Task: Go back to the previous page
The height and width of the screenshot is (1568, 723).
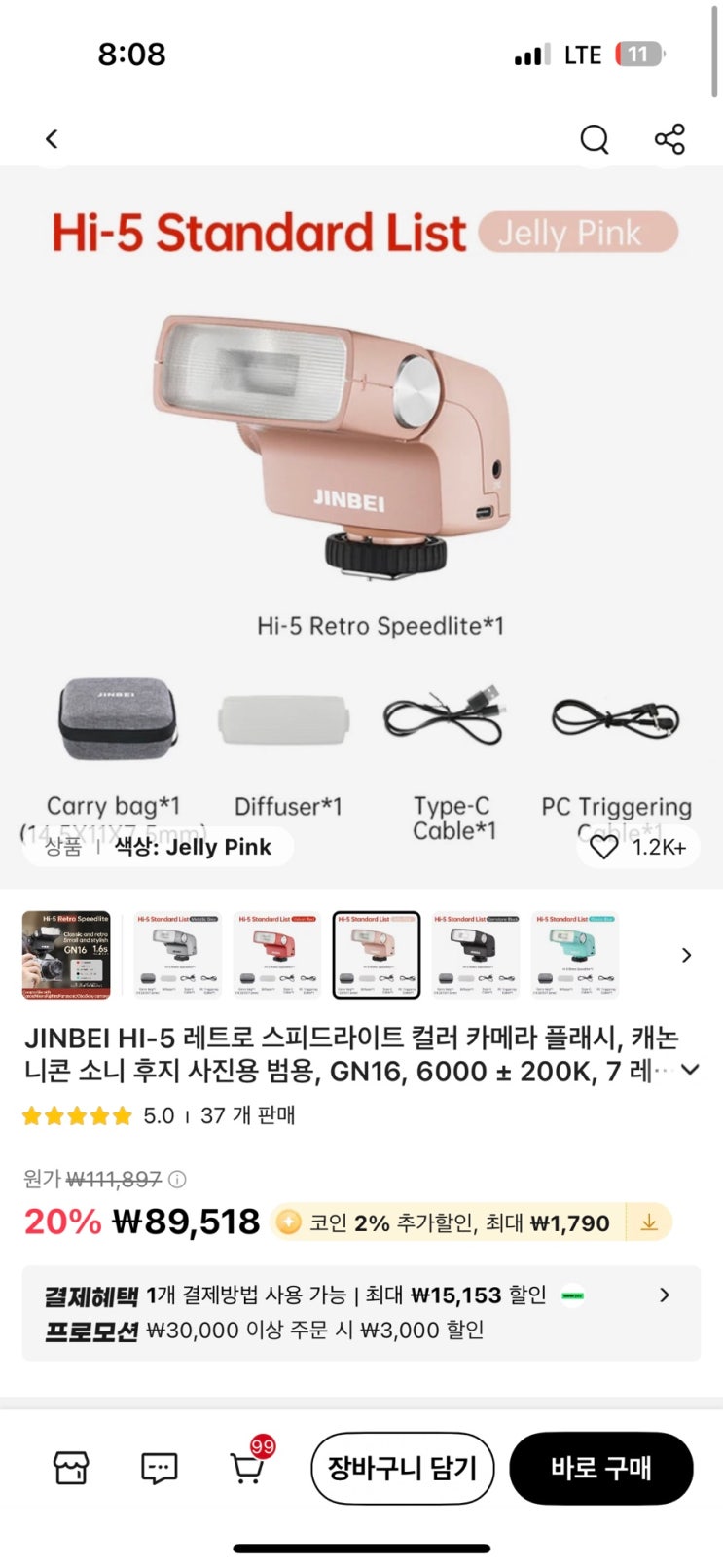Action: tap(53, 140)
